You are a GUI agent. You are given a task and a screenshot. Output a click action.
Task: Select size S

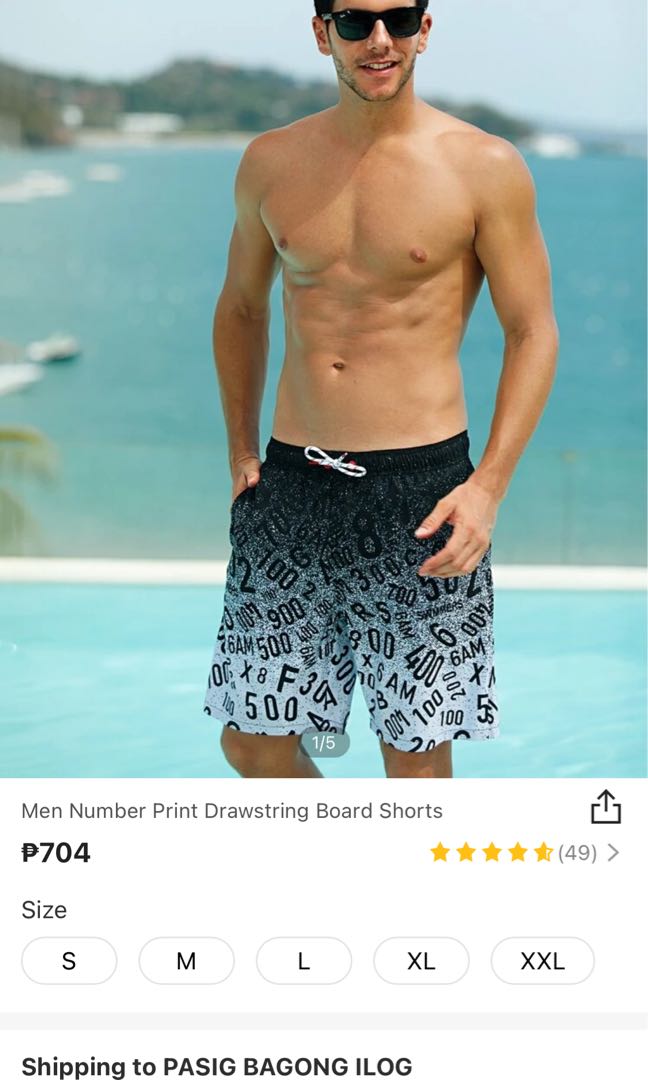coord(69,961)
